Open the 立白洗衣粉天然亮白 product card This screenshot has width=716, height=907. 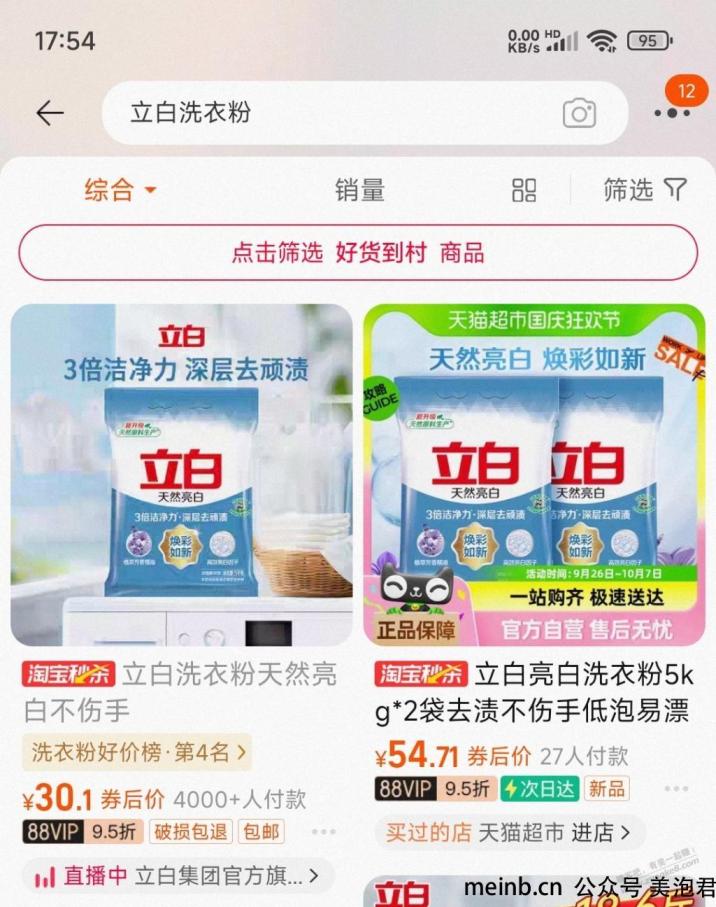coord(181,475)
